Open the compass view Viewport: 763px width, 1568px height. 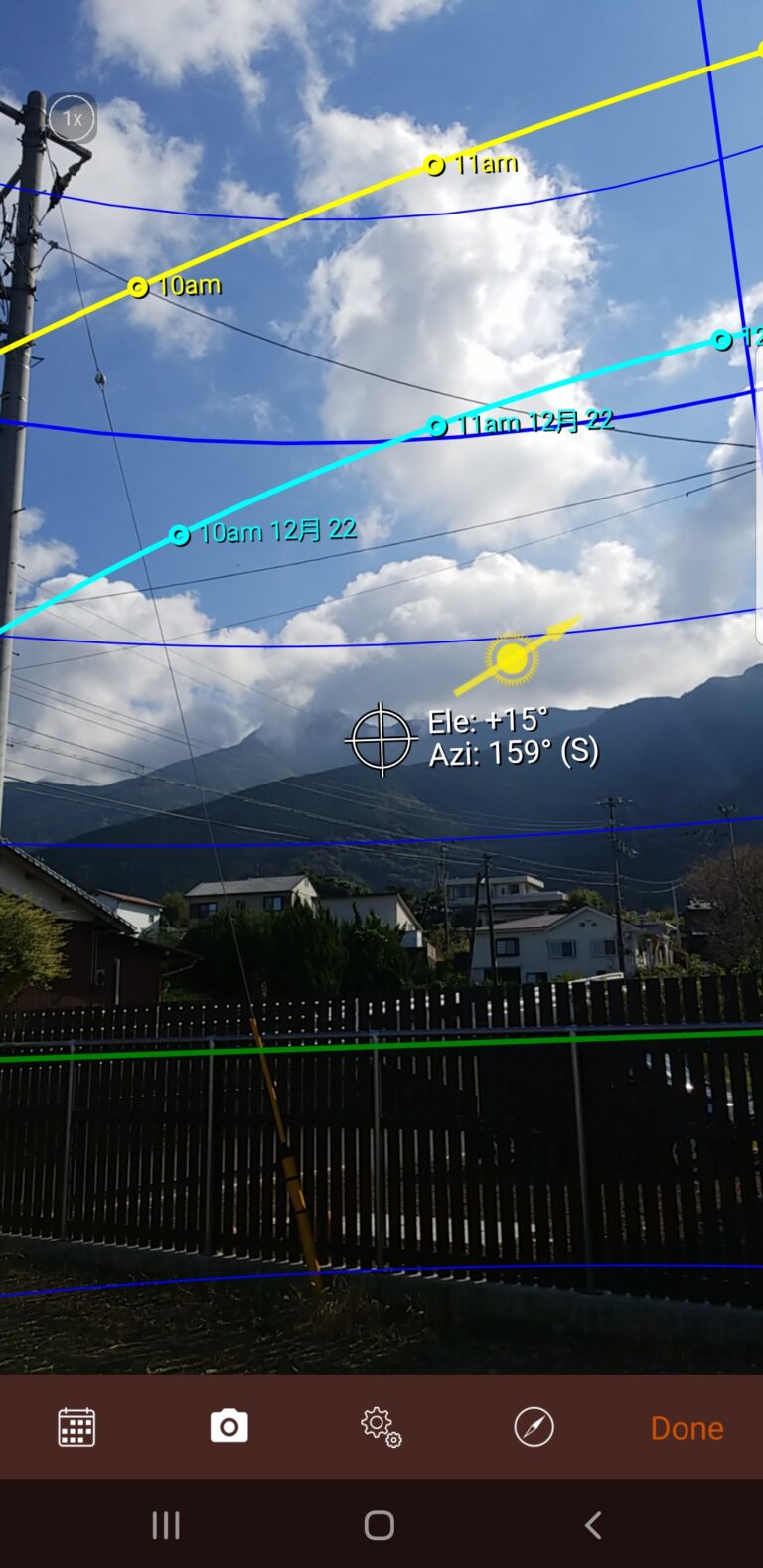click(x=534, y=1427)
